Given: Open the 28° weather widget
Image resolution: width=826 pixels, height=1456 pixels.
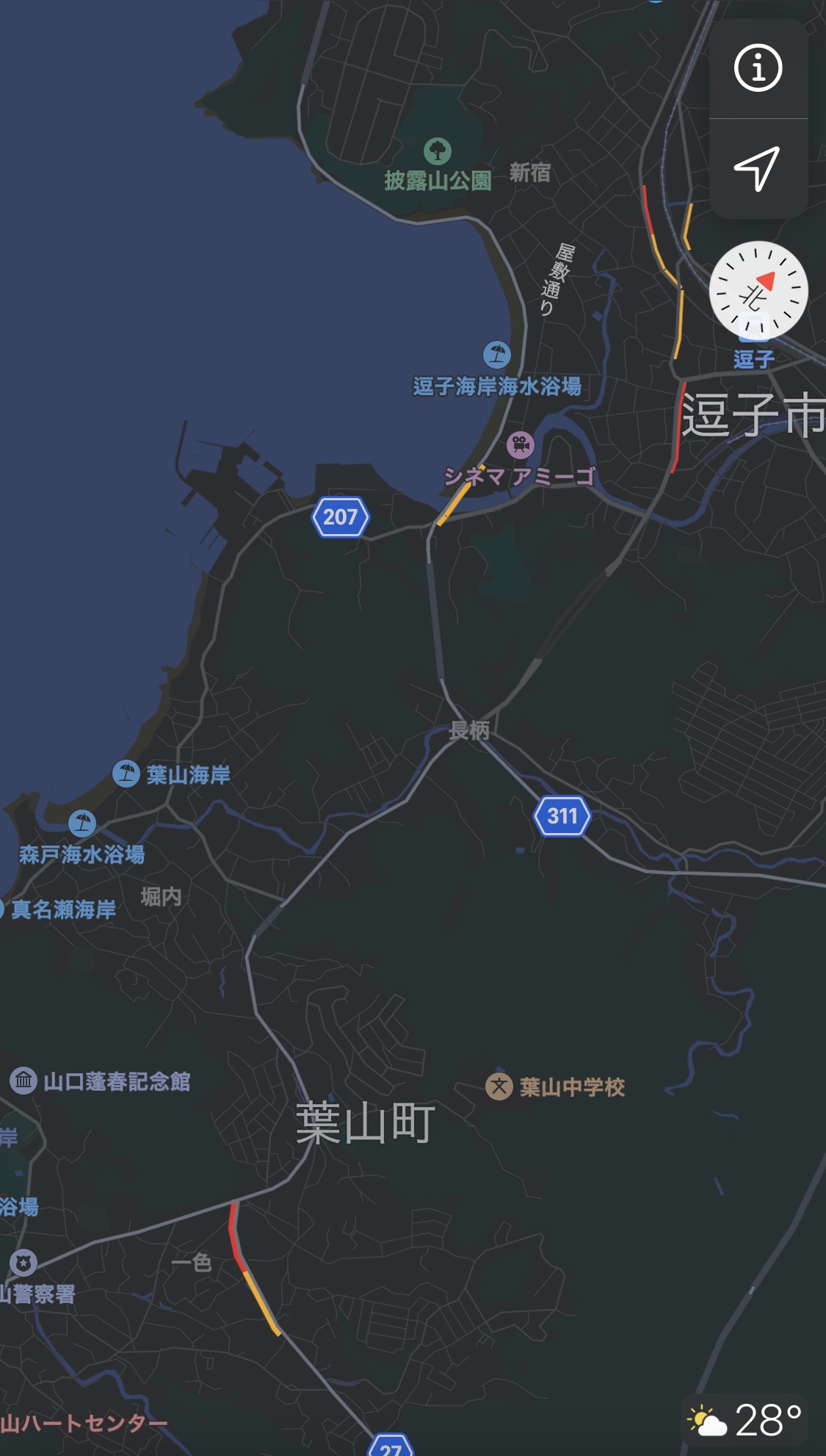Looking at the screenshot, I should click(x=745, y=1419).
